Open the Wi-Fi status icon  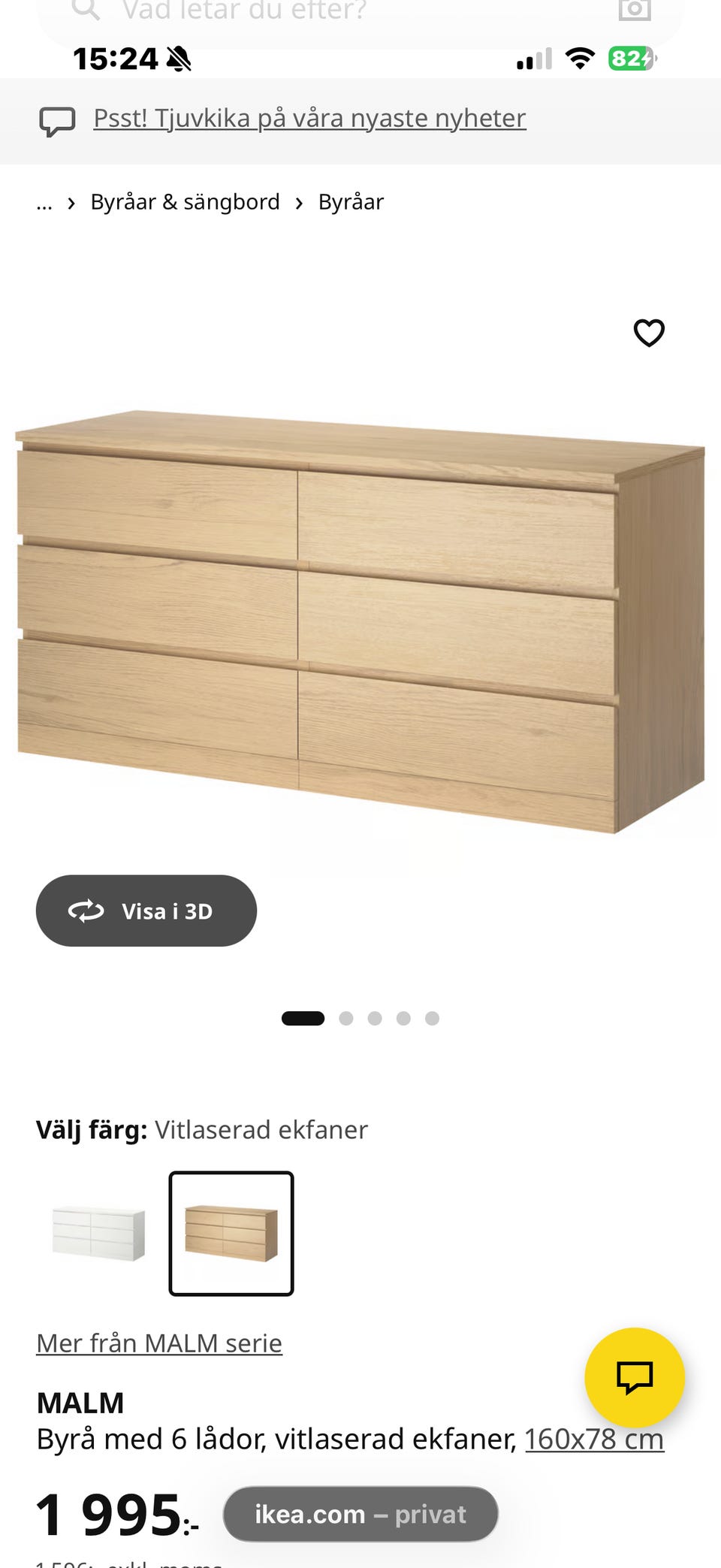[x=580, y=57]
